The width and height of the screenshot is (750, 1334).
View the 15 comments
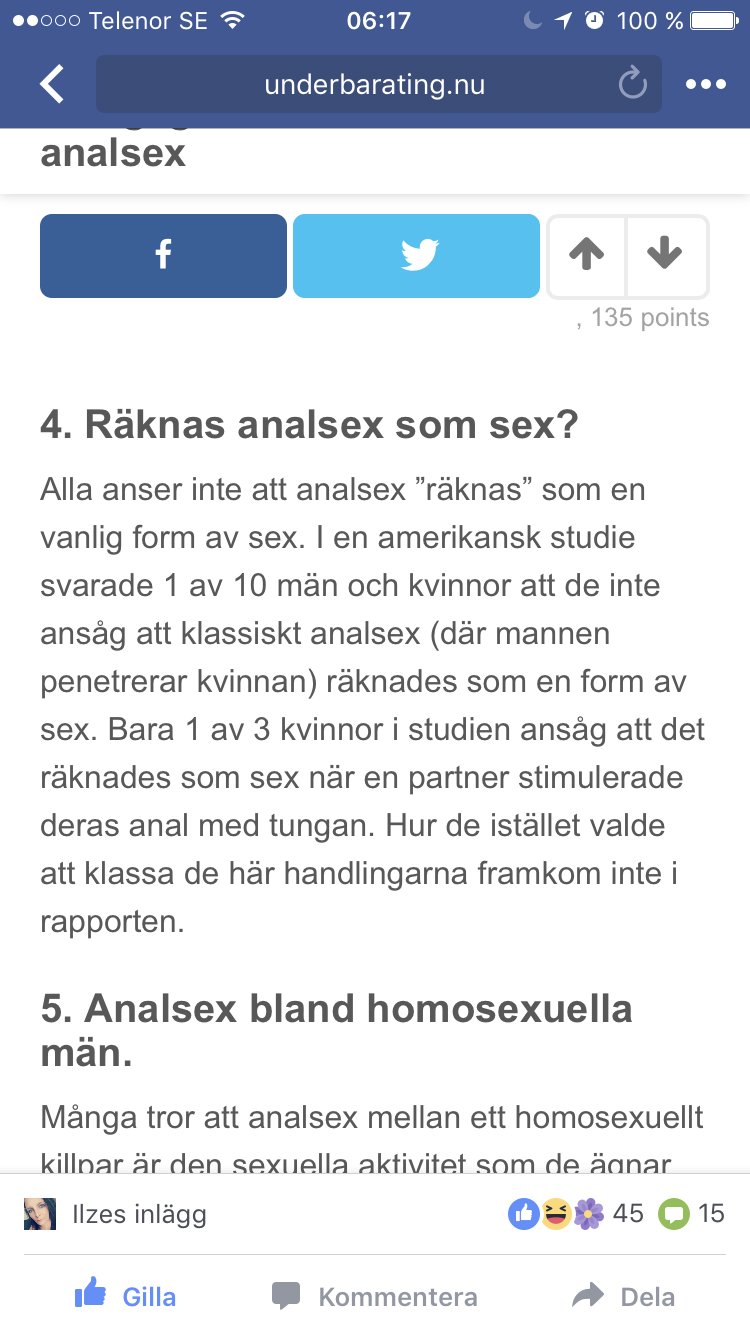pyautogui.click(x=691, y=1214)
